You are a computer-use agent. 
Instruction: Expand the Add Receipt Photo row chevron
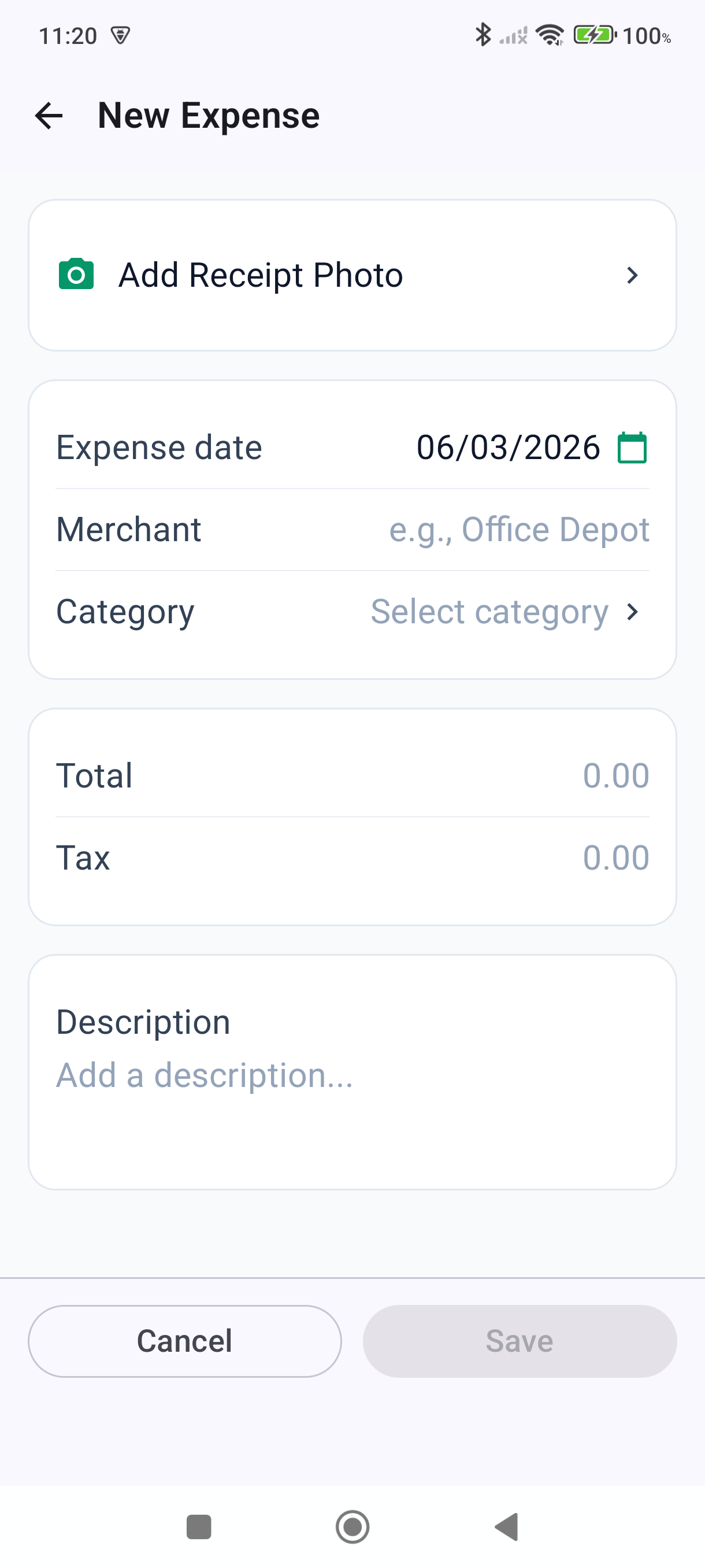(x=633, y=275)
